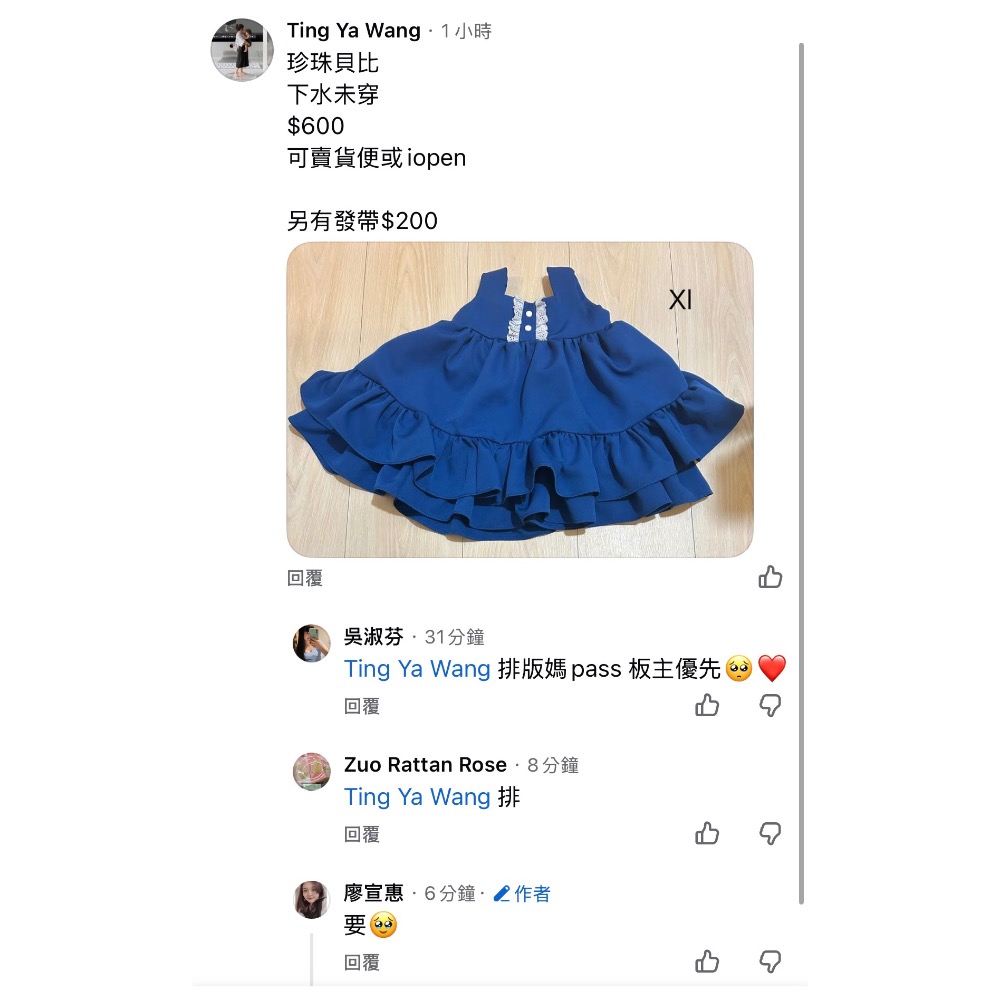Image resolution: width=1000 pixels, height=1000 pixels.
Task: Reply to Ting Ya Wang's comment
Action: click(305, 578)
